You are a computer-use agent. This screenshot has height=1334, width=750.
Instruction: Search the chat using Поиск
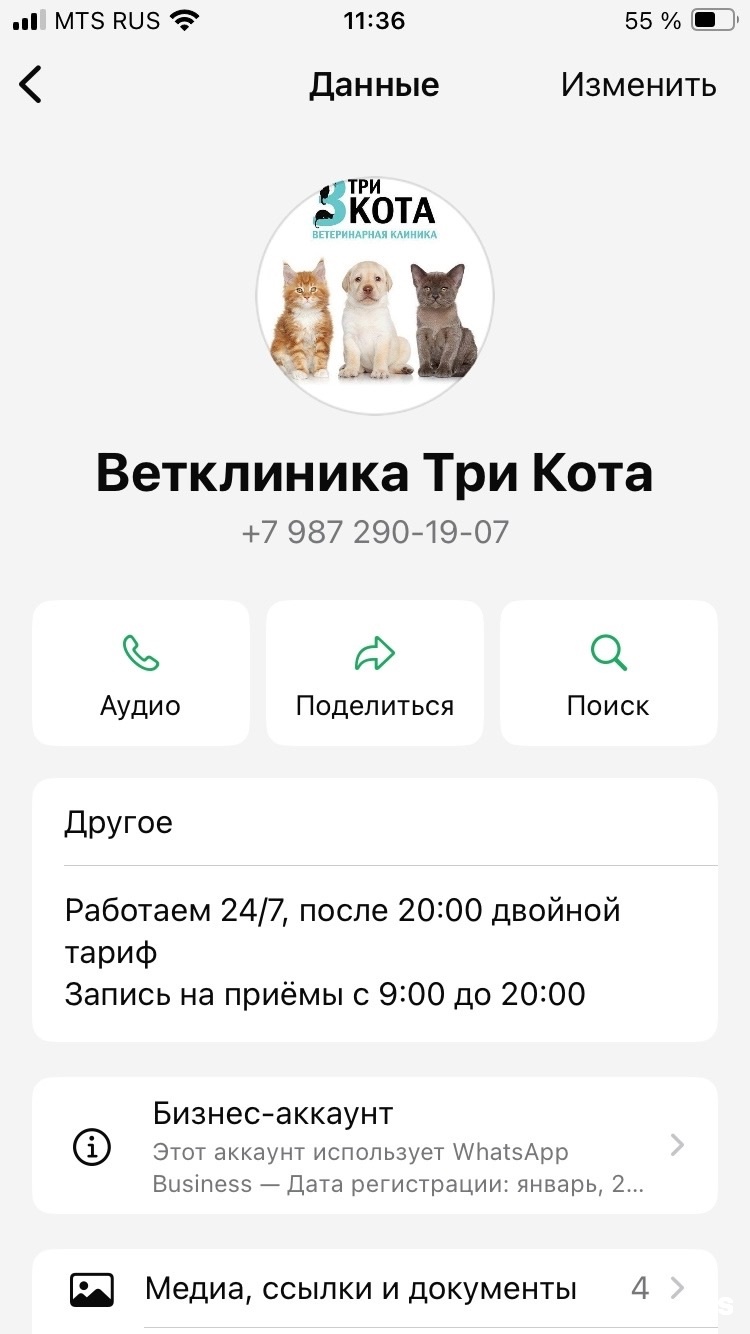click(x=608, y=673)
